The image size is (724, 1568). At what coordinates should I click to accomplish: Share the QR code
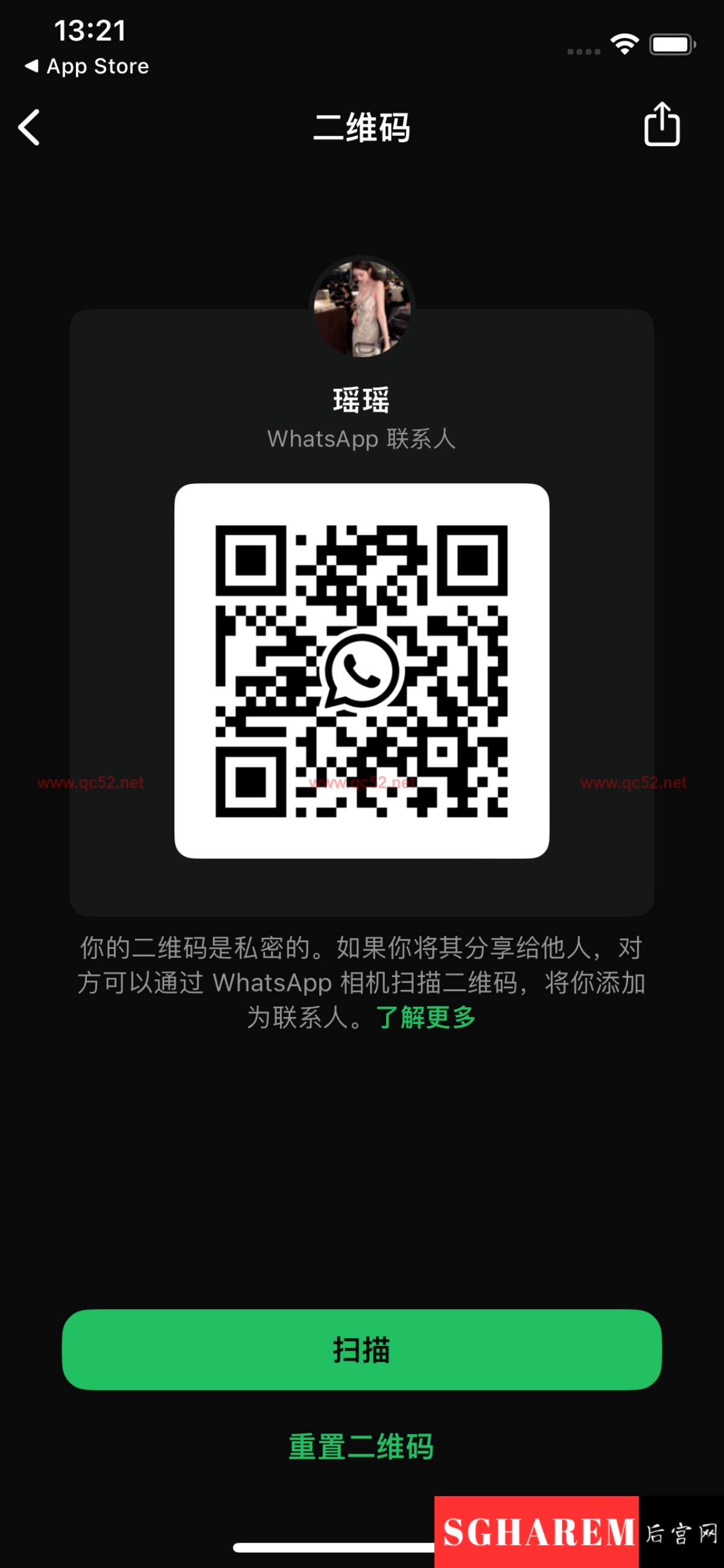coord(661,124)
